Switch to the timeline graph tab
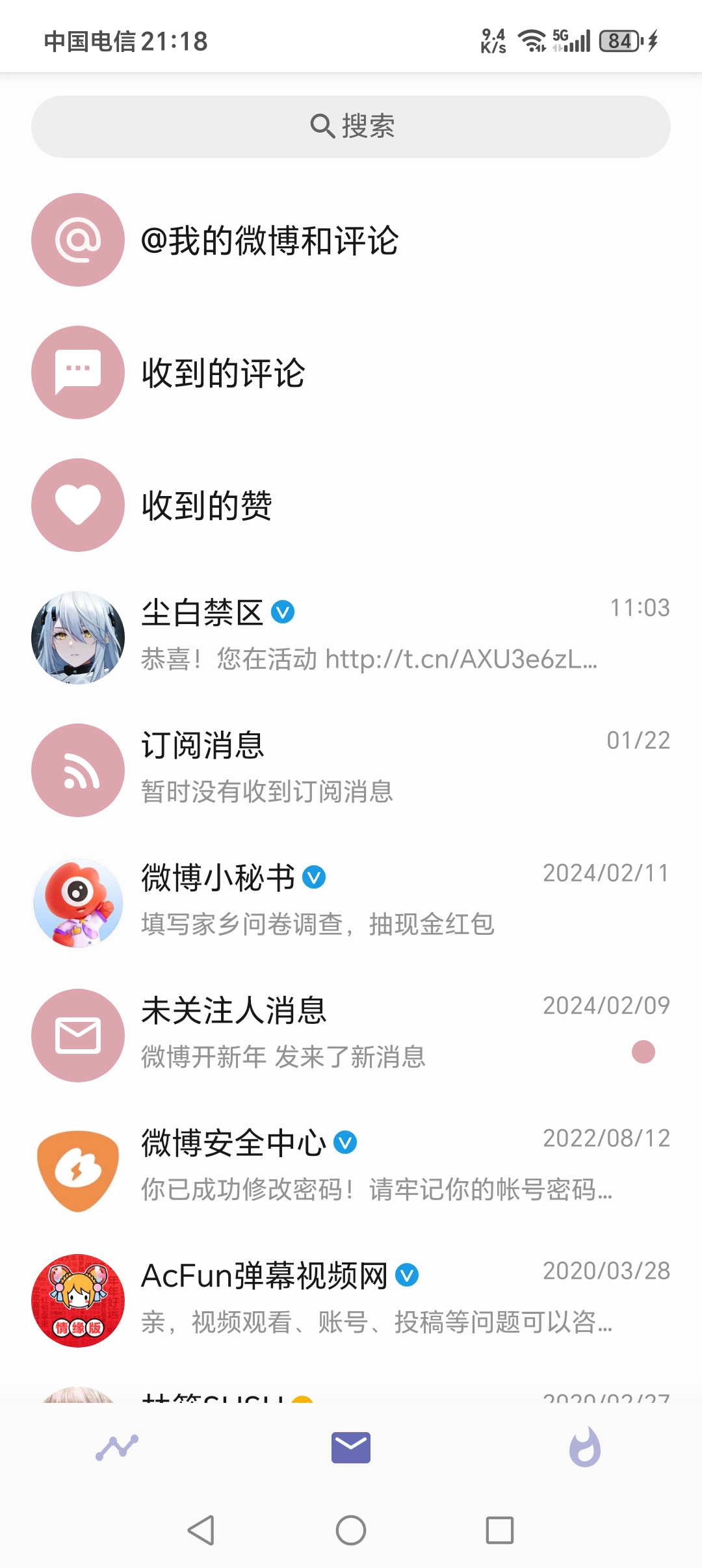The width and height of the screenshot is (702, 1568). [117, 1448]
